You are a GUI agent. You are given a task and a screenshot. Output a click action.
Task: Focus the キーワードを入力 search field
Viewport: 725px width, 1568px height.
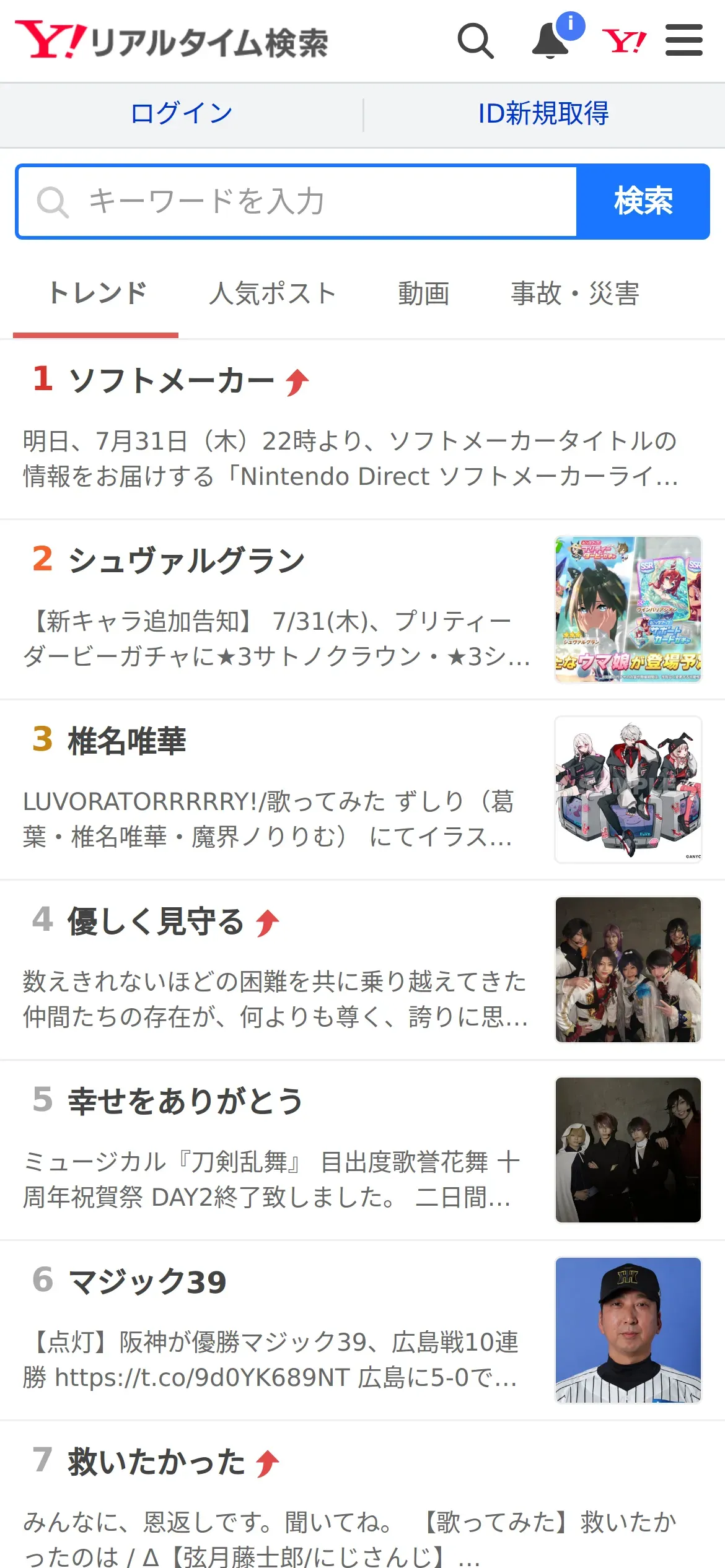[297, 202]
